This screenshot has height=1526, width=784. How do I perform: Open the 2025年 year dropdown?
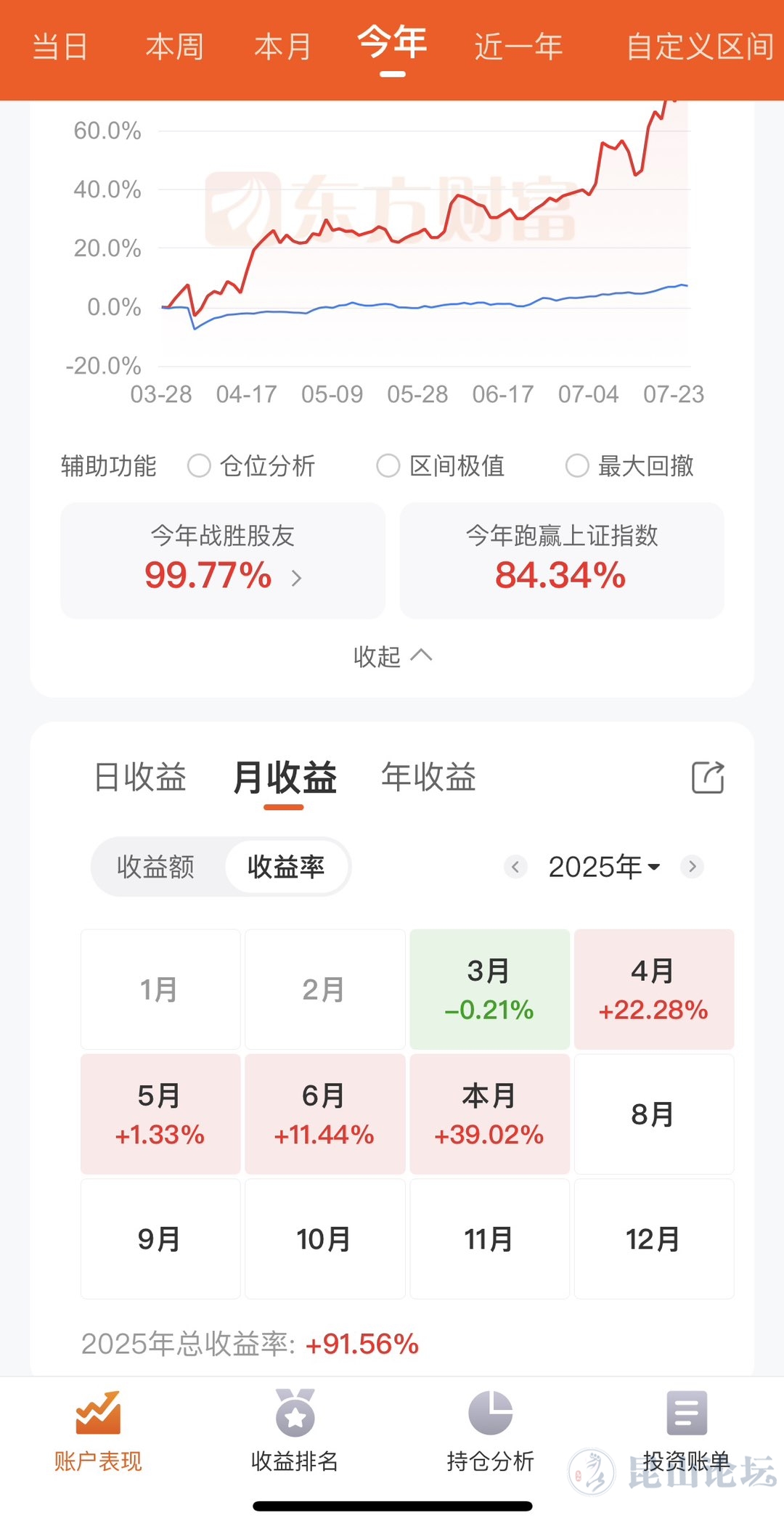(x=604, y=867)
